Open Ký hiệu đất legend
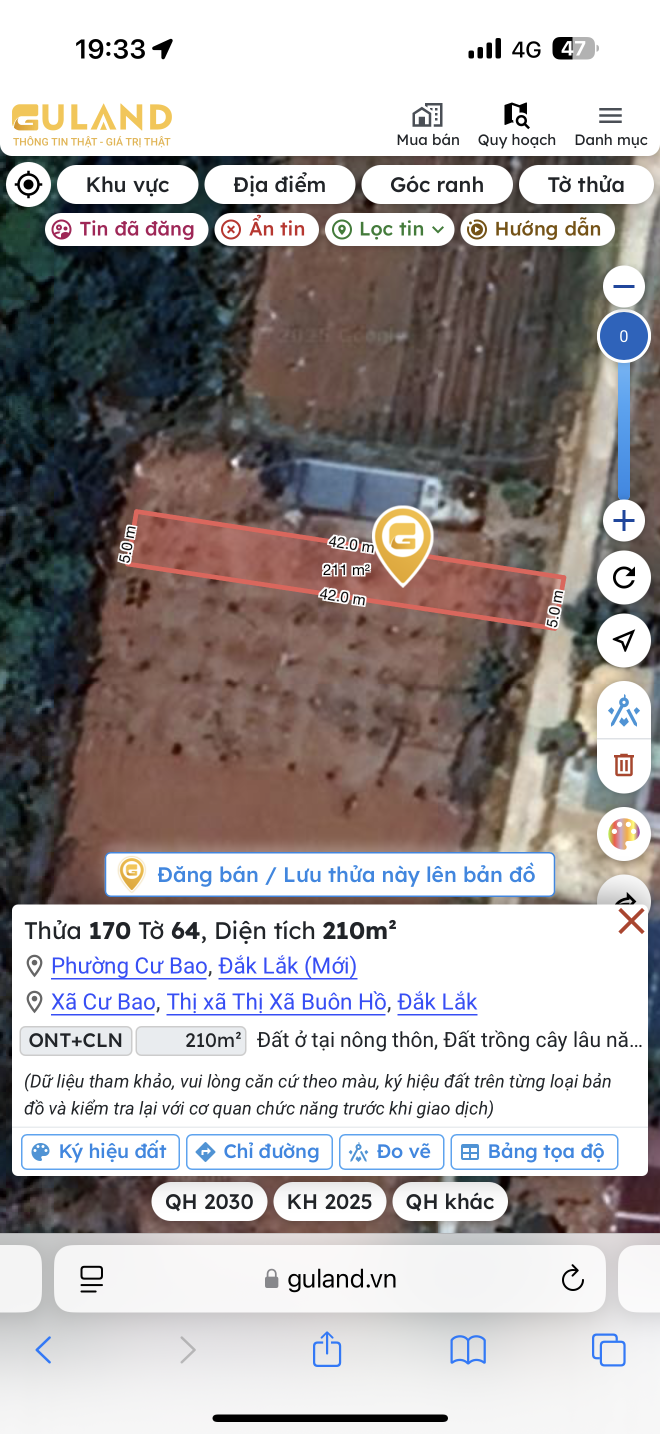The image size is (660, 1434). click(x=100, y=1151)
